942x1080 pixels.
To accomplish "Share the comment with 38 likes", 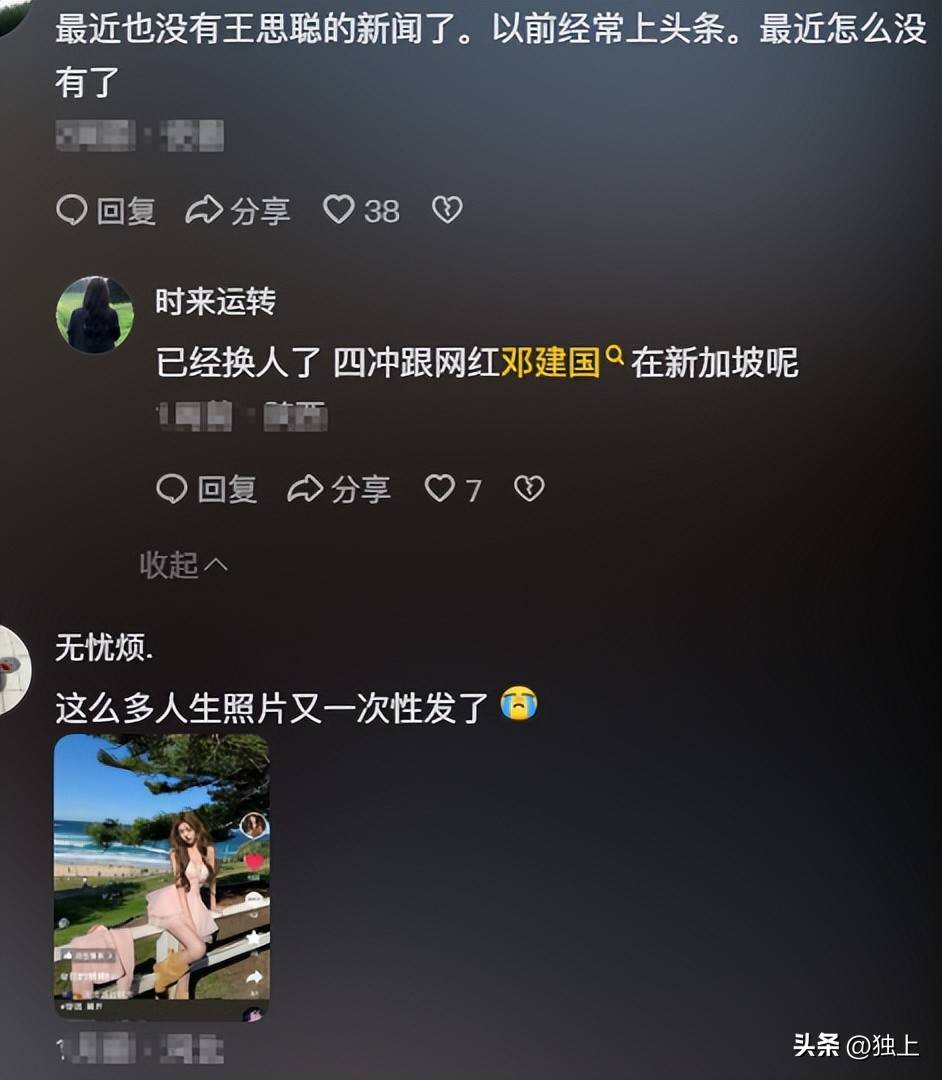I will click(238, 210).
